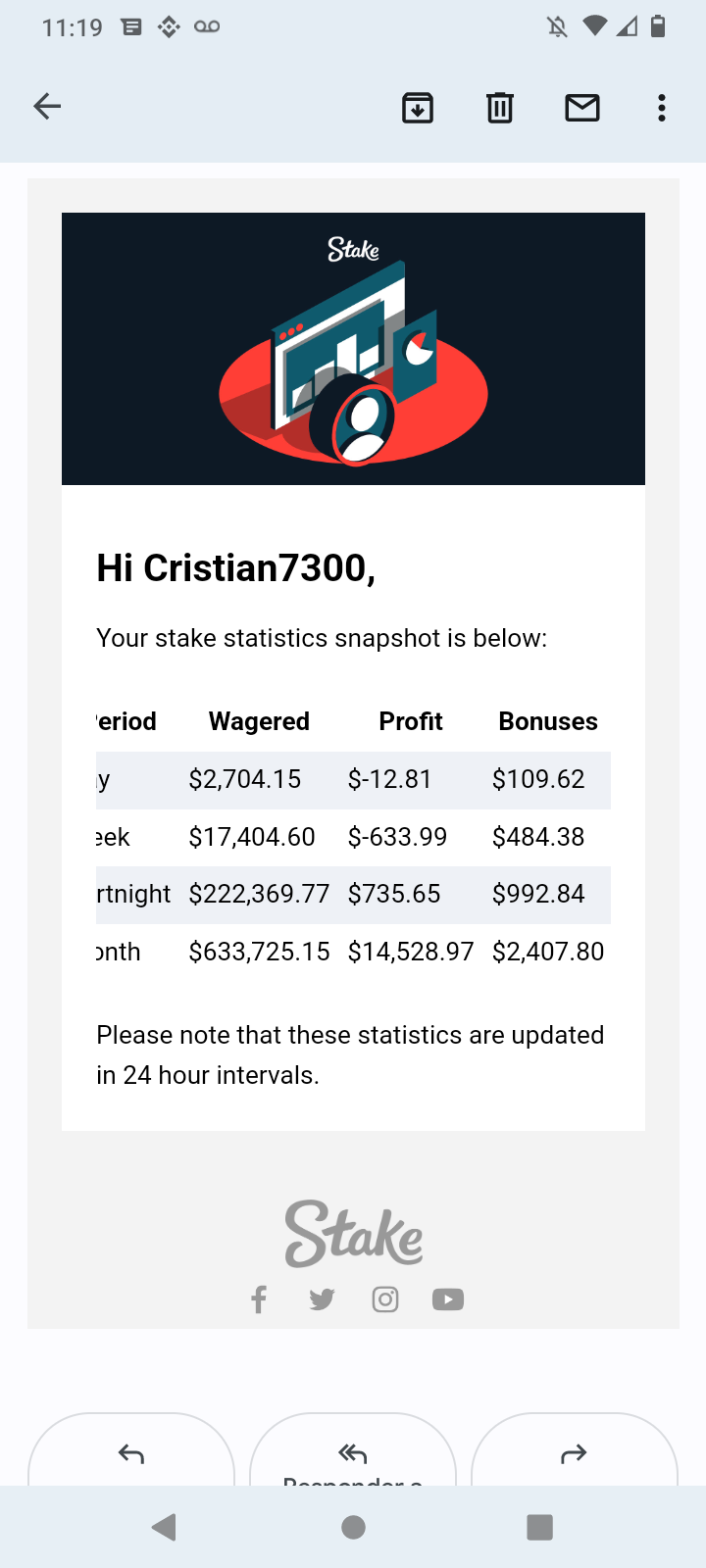
Task: Open Stake's YouTube channel link
Action: [448, 1299]
